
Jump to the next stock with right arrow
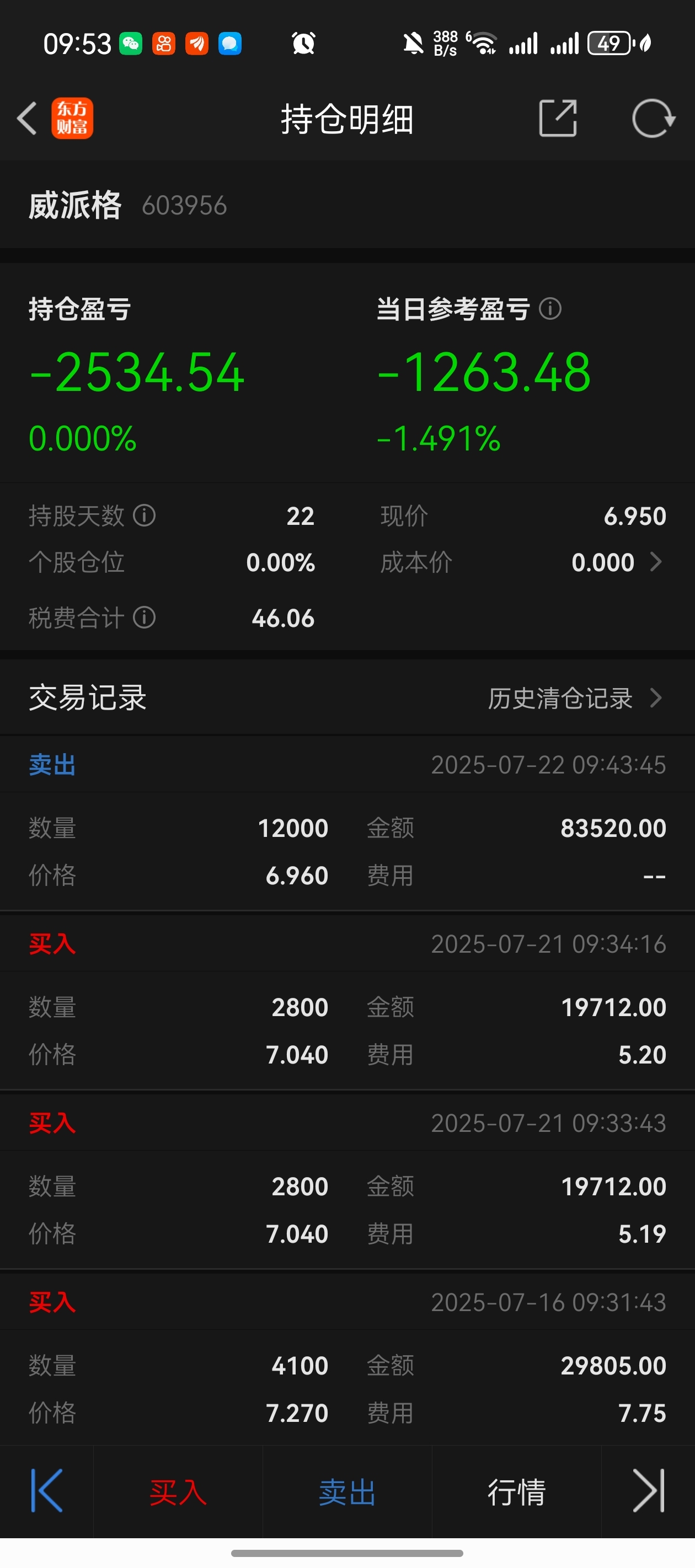(649, 1491)
